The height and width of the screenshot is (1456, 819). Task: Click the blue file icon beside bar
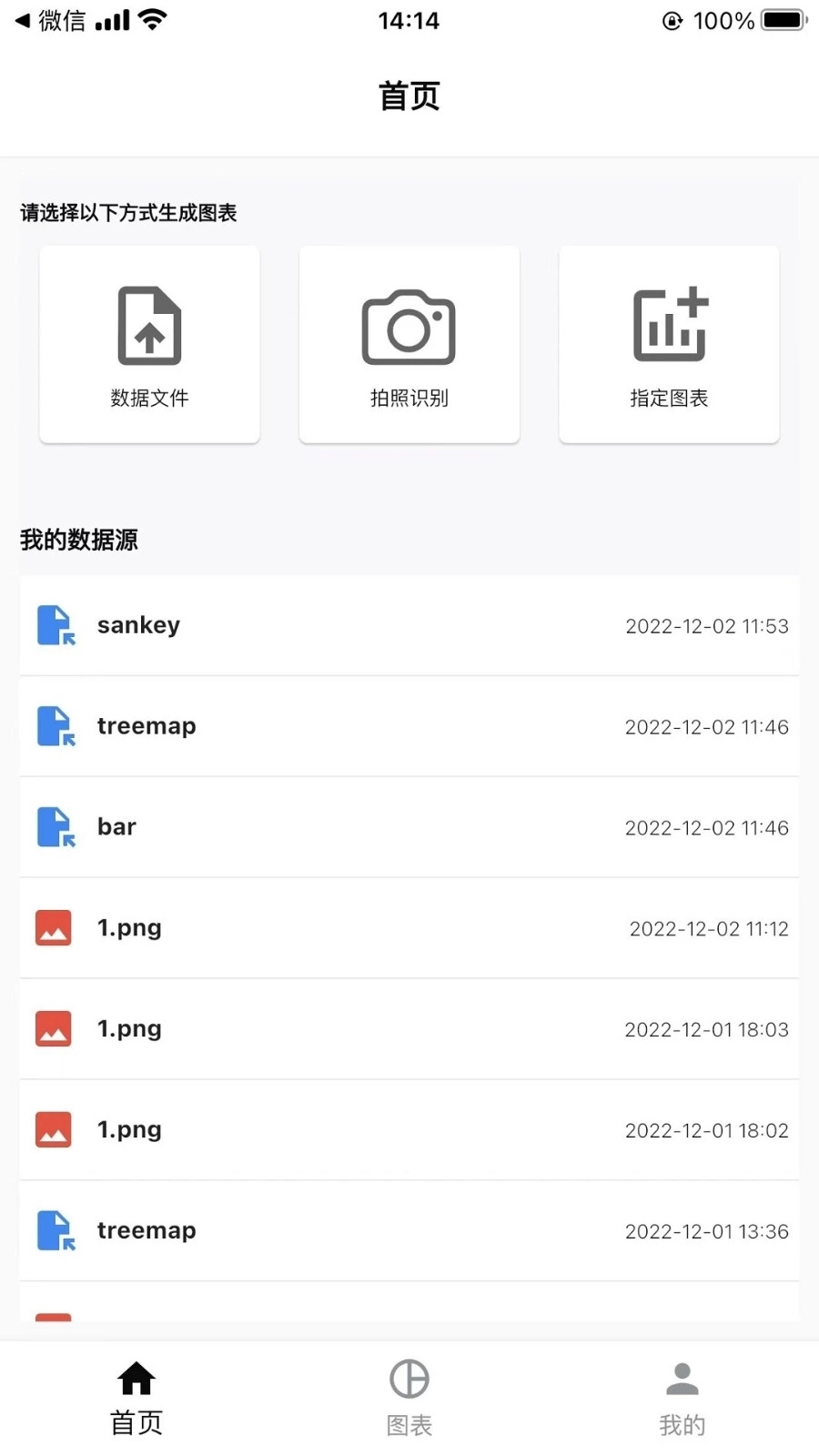(x=54, y=827)
